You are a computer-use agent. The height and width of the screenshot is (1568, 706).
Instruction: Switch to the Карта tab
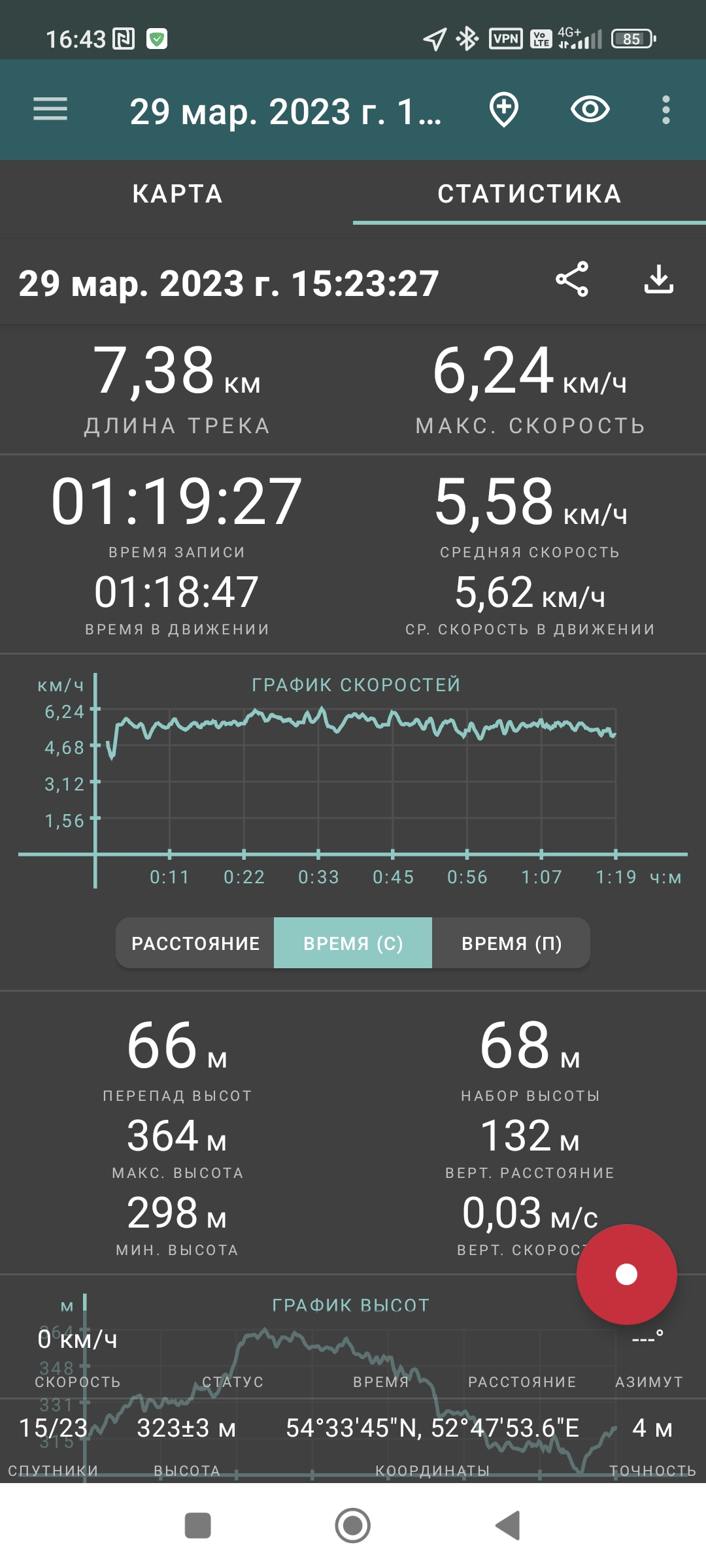[177, 194]
